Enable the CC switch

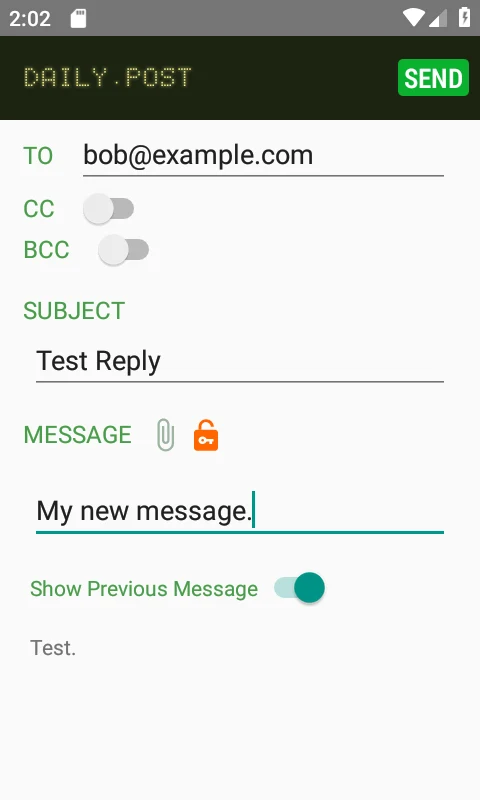tap(109, 209)
